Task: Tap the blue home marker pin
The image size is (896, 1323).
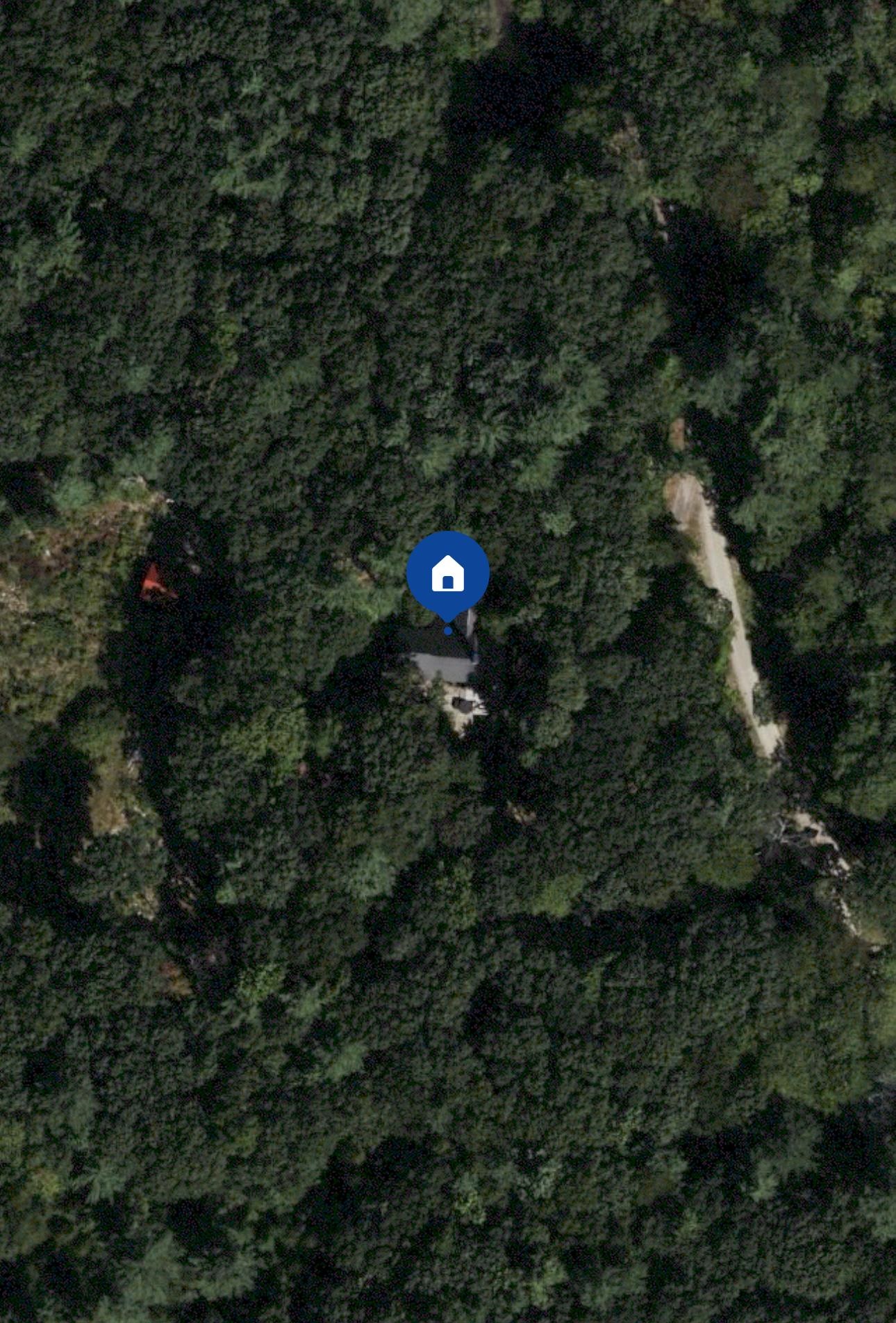Action: [448, 574]
